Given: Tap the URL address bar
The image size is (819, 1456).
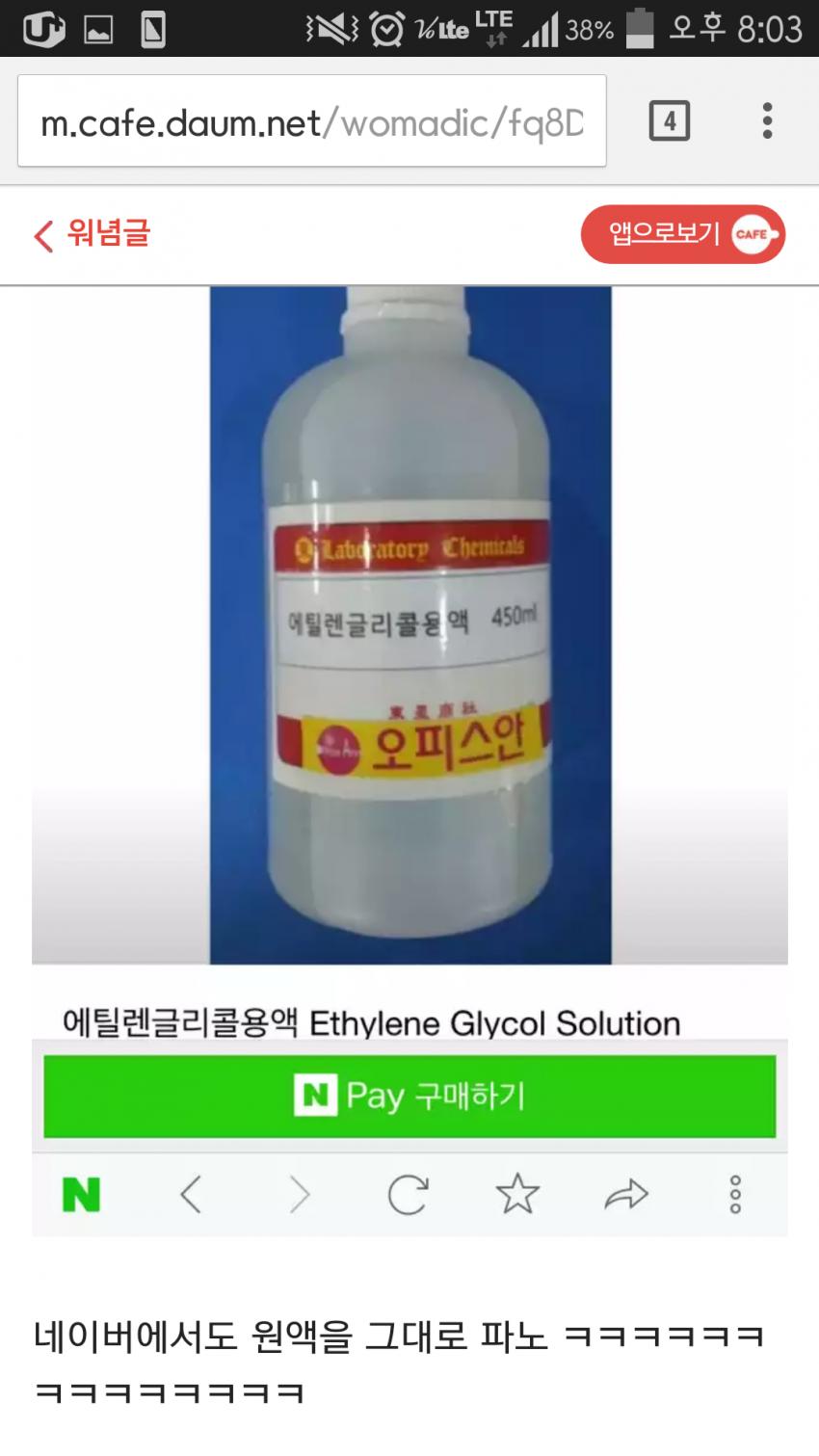Looking at the screenshot, I should click(x=311, y=122).
